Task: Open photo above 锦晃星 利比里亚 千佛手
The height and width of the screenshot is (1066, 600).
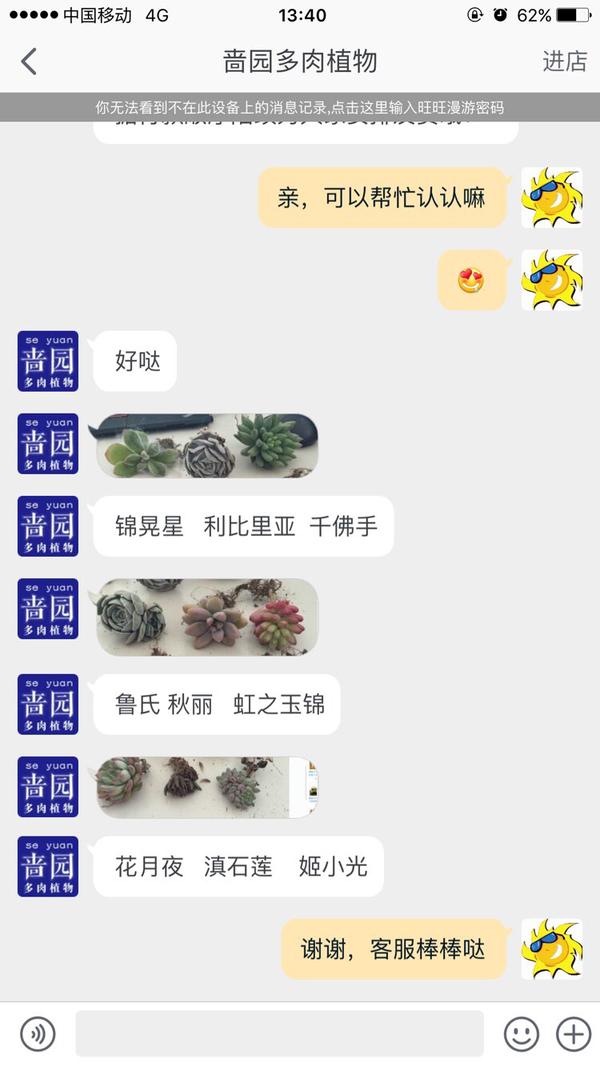Action: point(207,445)
